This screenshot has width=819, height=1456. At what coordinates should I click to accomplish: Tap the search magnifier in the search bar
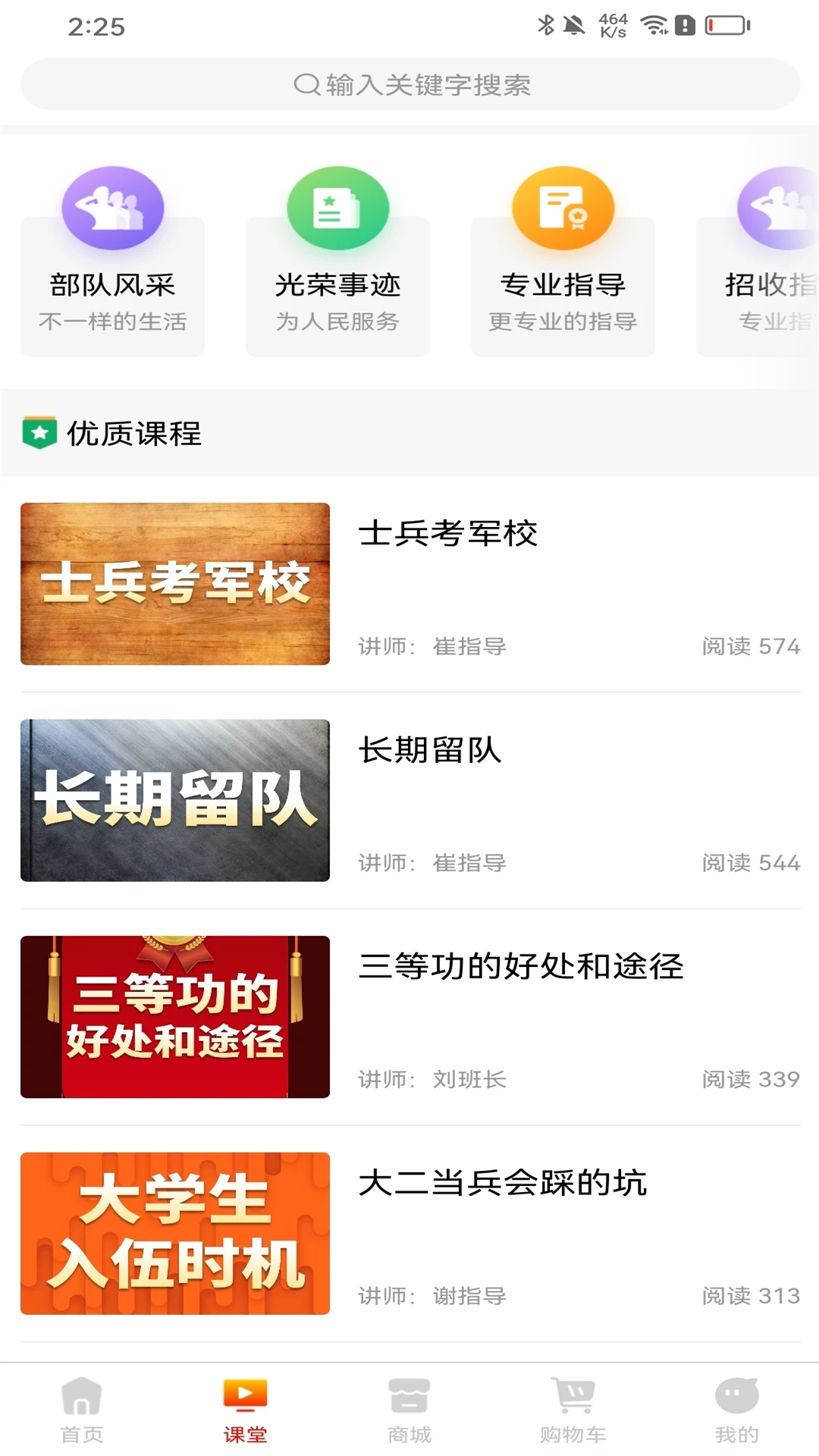pos(306,85)
